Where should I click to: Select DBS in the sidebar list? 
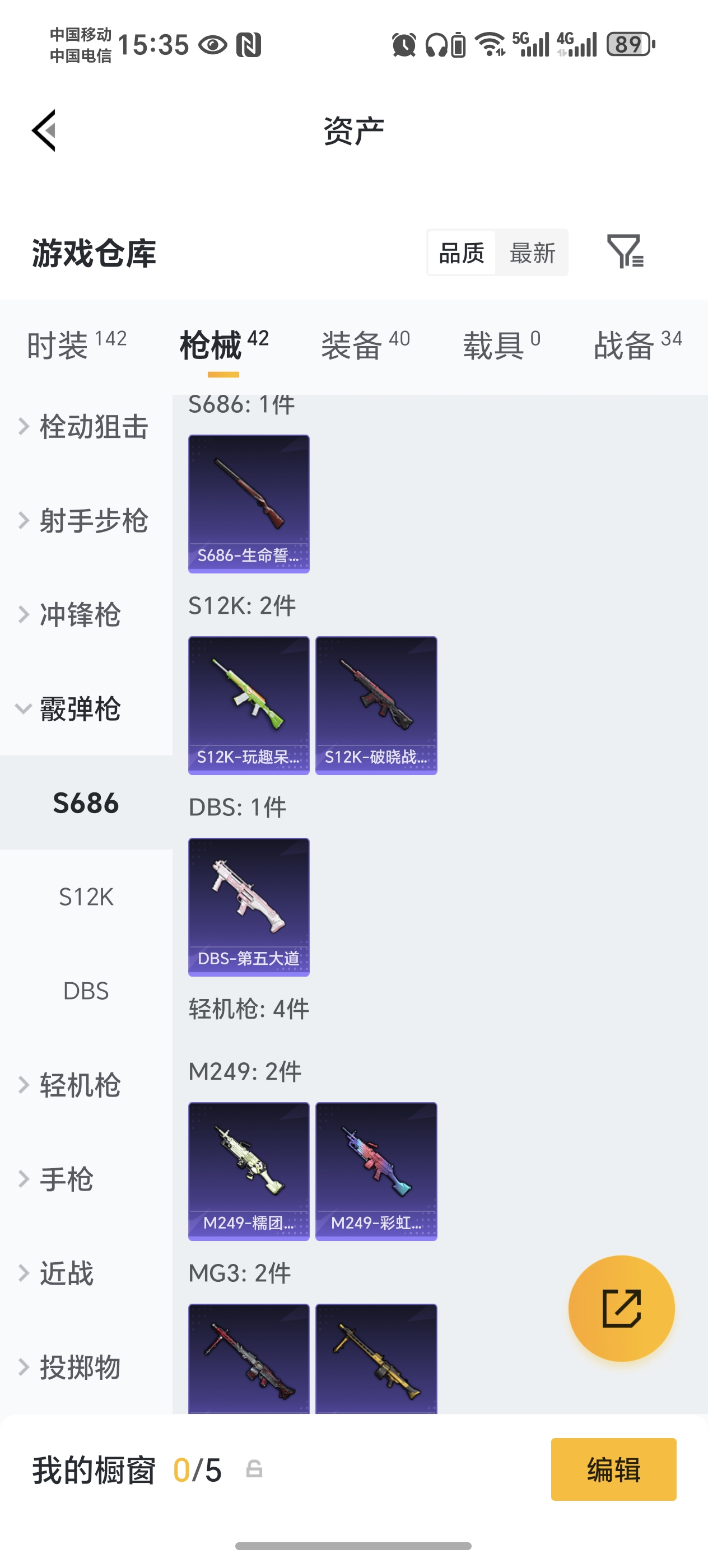tap(86, 991)
